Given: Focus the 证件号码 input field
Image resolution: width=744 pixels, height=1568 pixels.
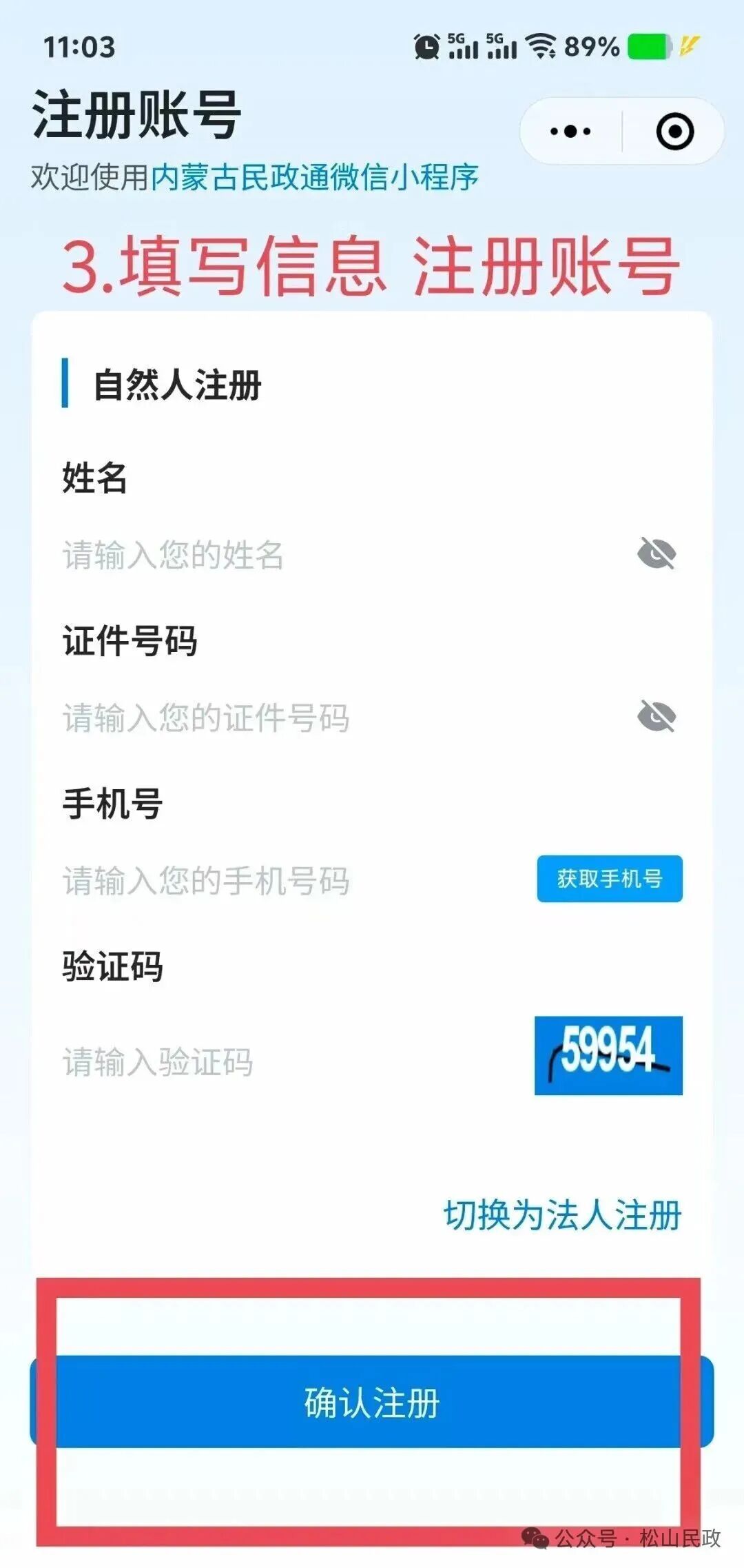Looking at the screenshot, I should [x=331, y=717].
